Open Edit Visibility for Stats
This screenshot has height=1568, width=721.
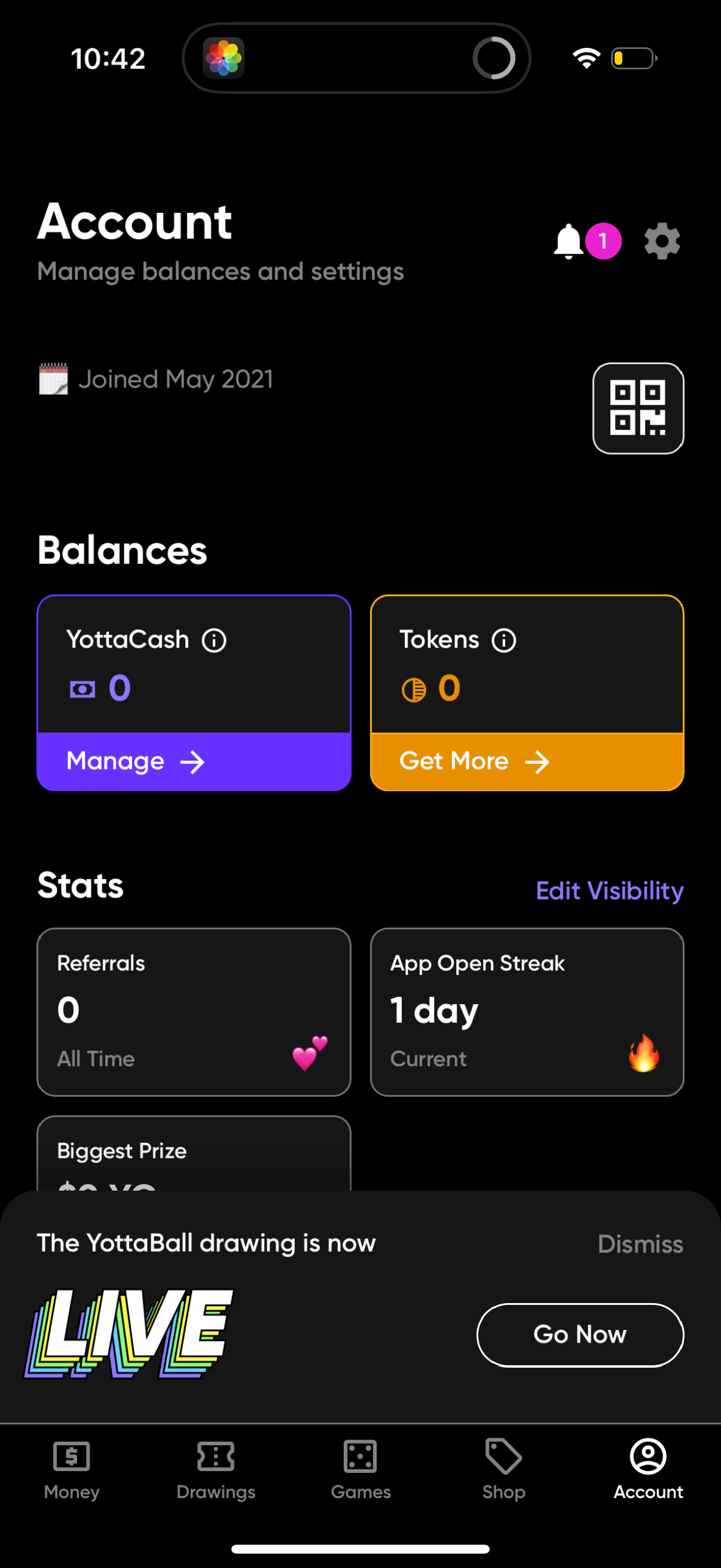coord(610,890)
